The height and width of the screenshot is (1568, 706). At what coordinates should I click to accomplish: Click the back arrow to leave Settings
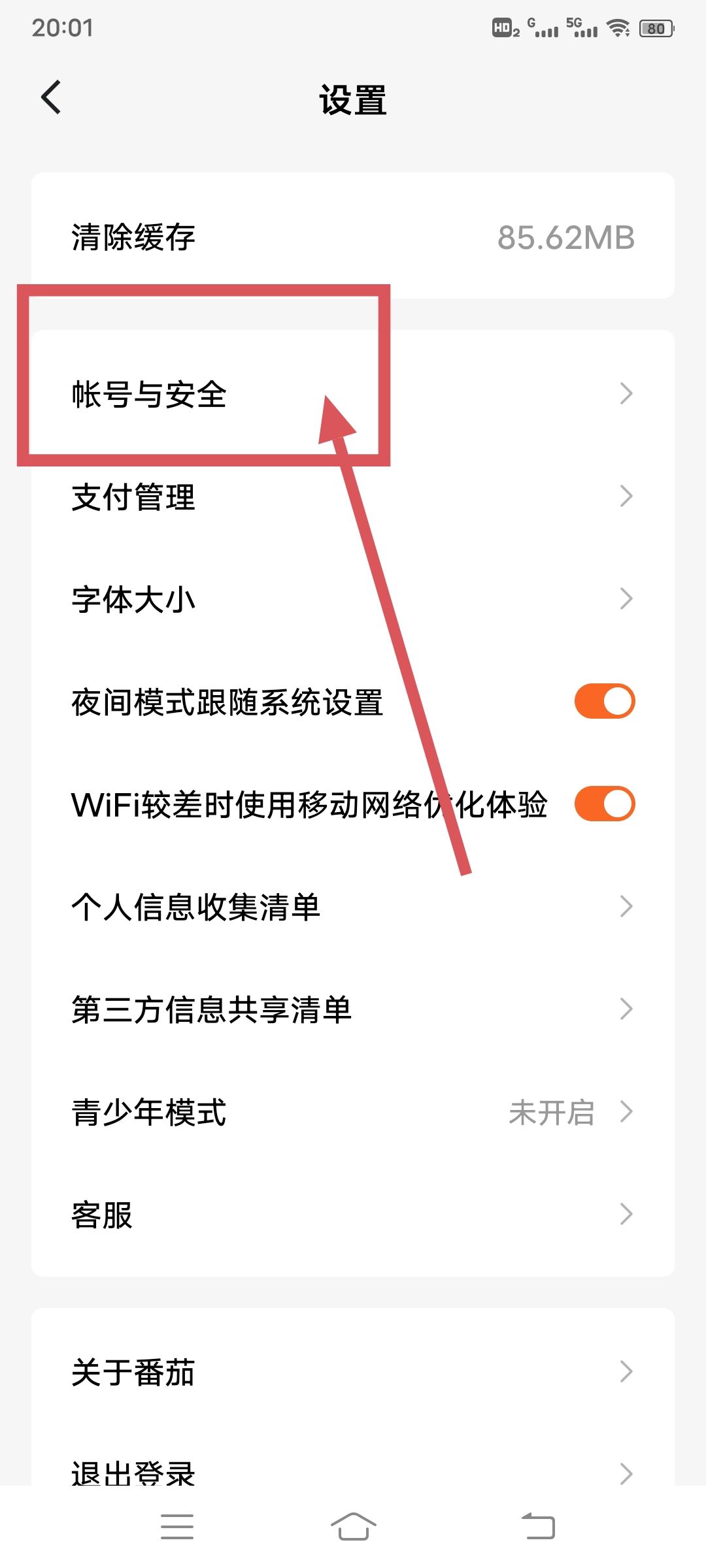point(52,96)
